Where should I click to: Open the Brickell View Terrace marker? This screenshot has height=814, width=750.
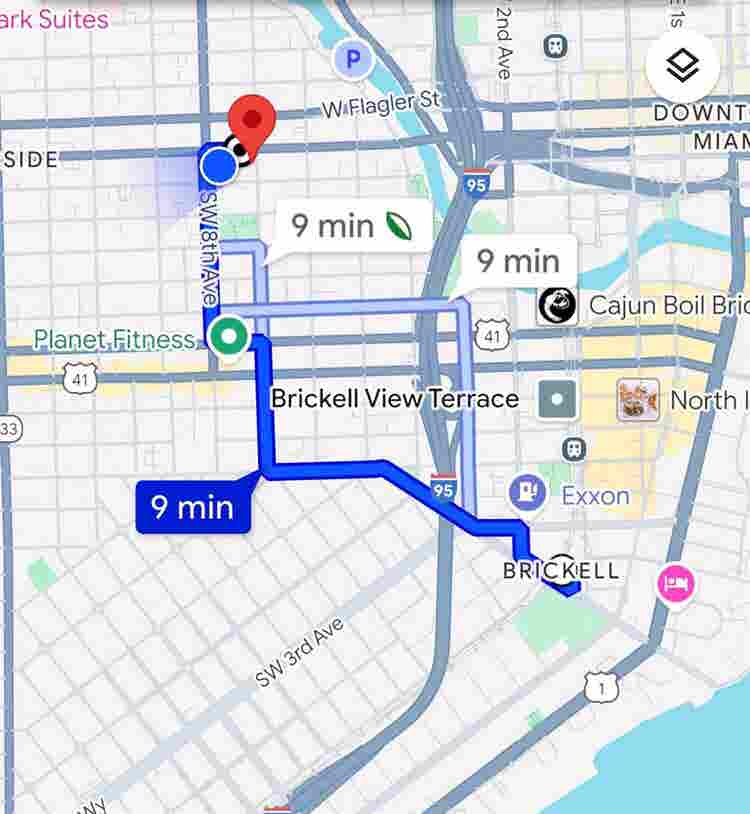tap(557, 399)
